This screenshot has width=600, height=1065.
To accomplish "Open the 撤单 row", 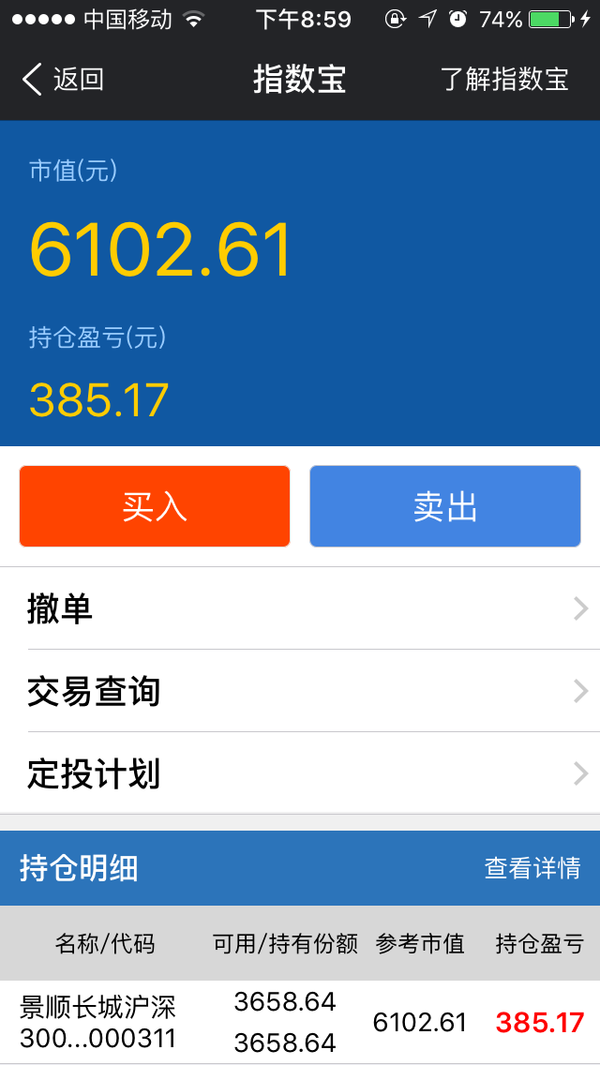I will (300, 609).
